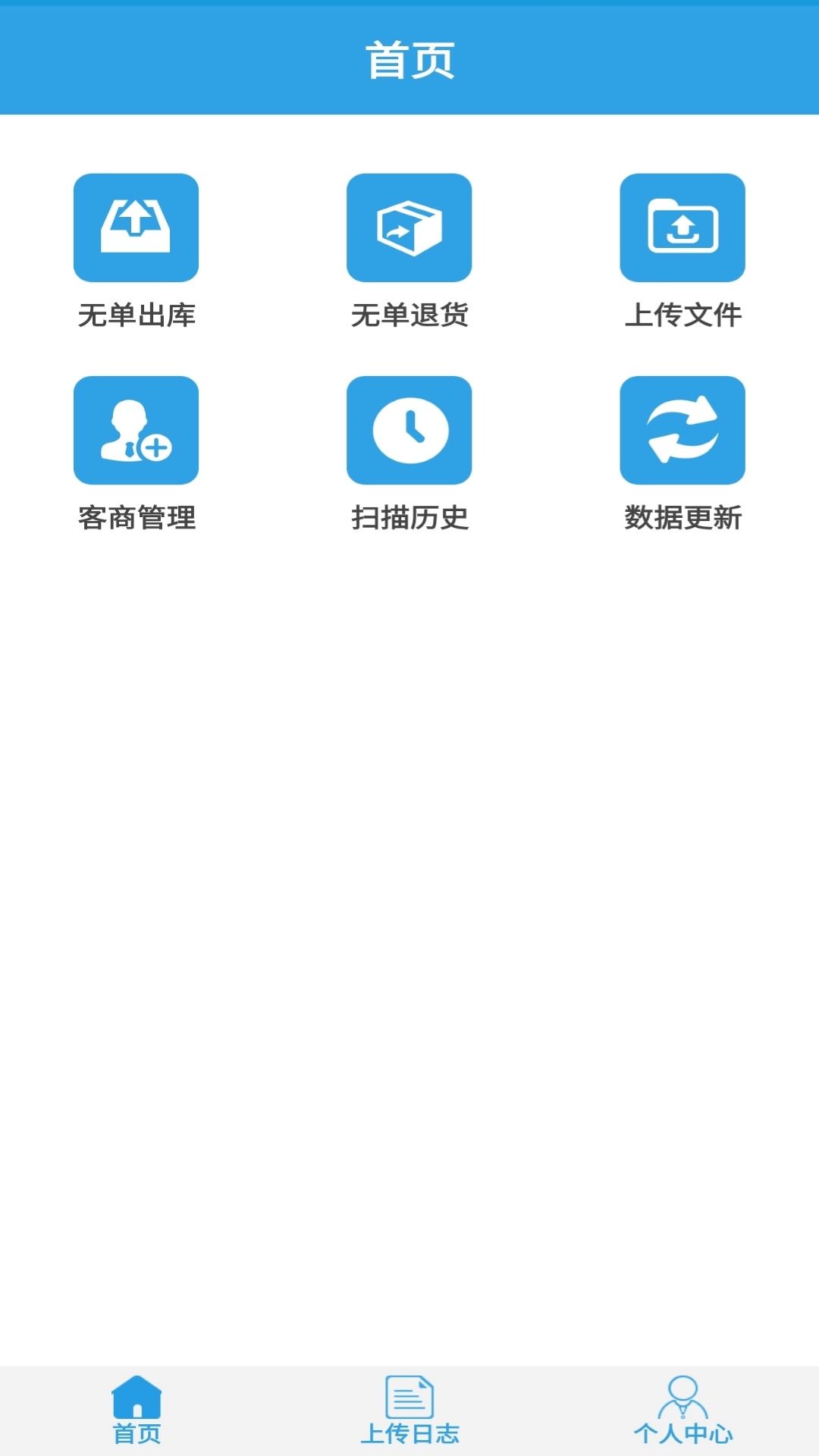Viewport: 819px width, 1456px height.
Task: Open scan history via 扫描历史 label
Action: coord(409,519)
